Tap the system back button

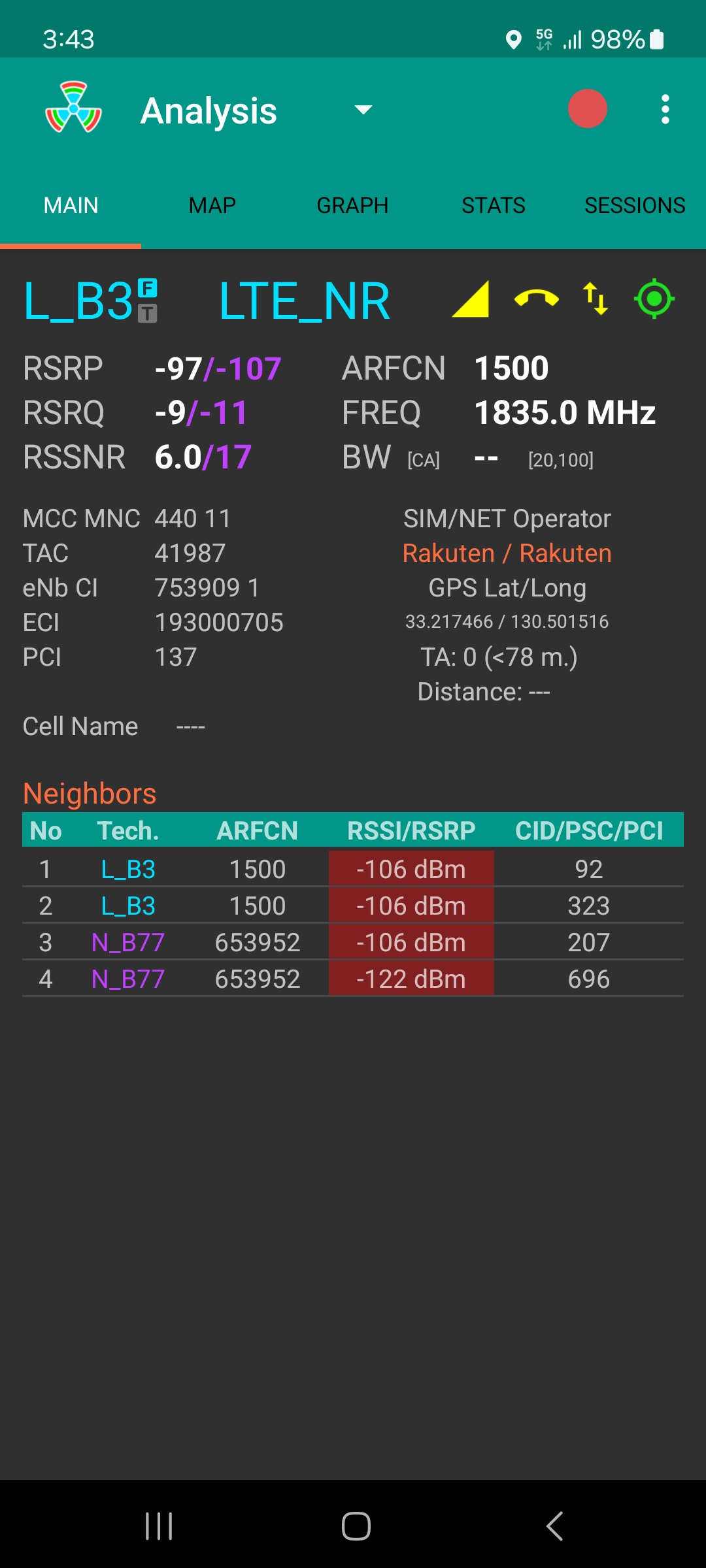tap(554, 1526)
